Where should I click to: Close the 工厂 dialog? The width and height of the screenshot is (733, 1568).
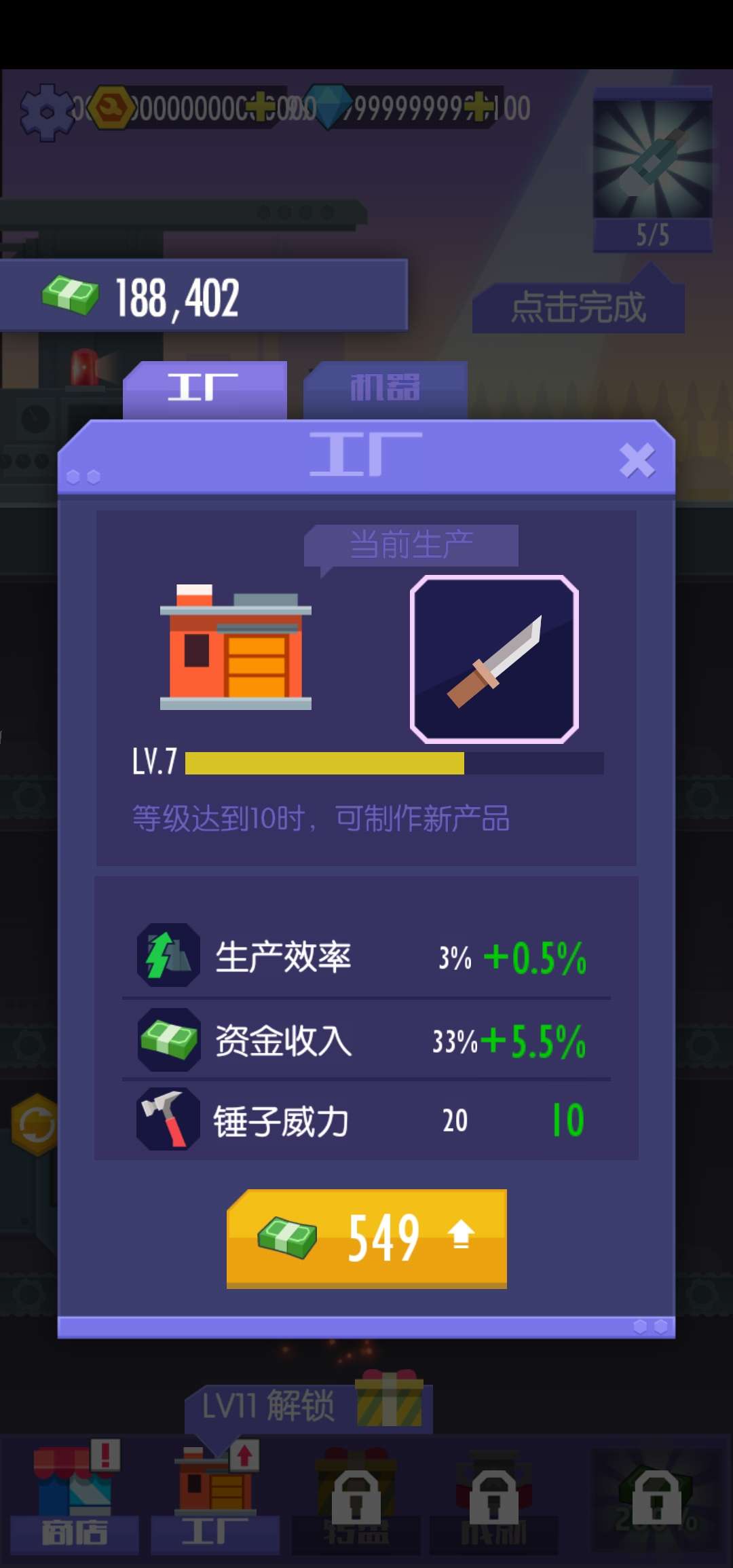pyautogui.click(x=637, y=461)
